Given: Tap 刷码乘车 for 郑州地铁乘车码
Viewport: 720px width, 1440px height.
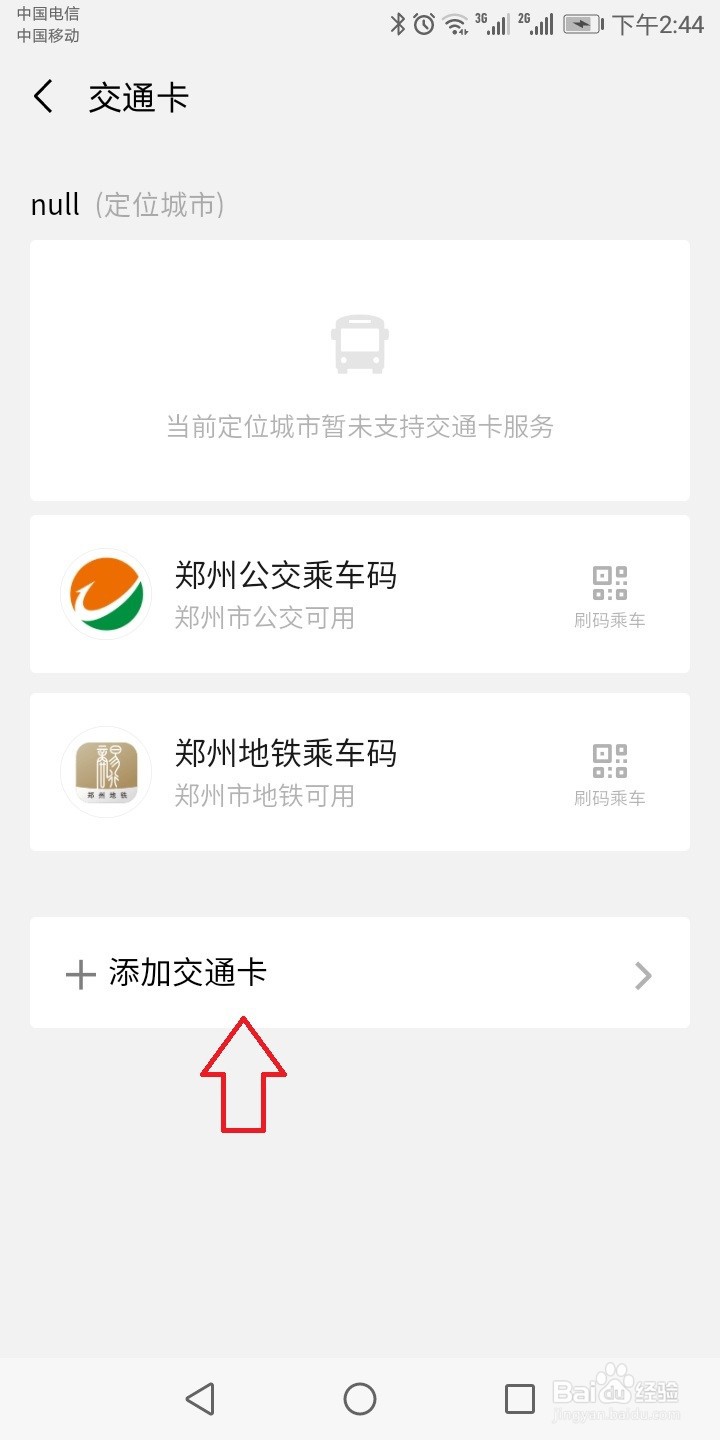Looking at the screenshot, I should pyautogui.click(x=609, y=775).
